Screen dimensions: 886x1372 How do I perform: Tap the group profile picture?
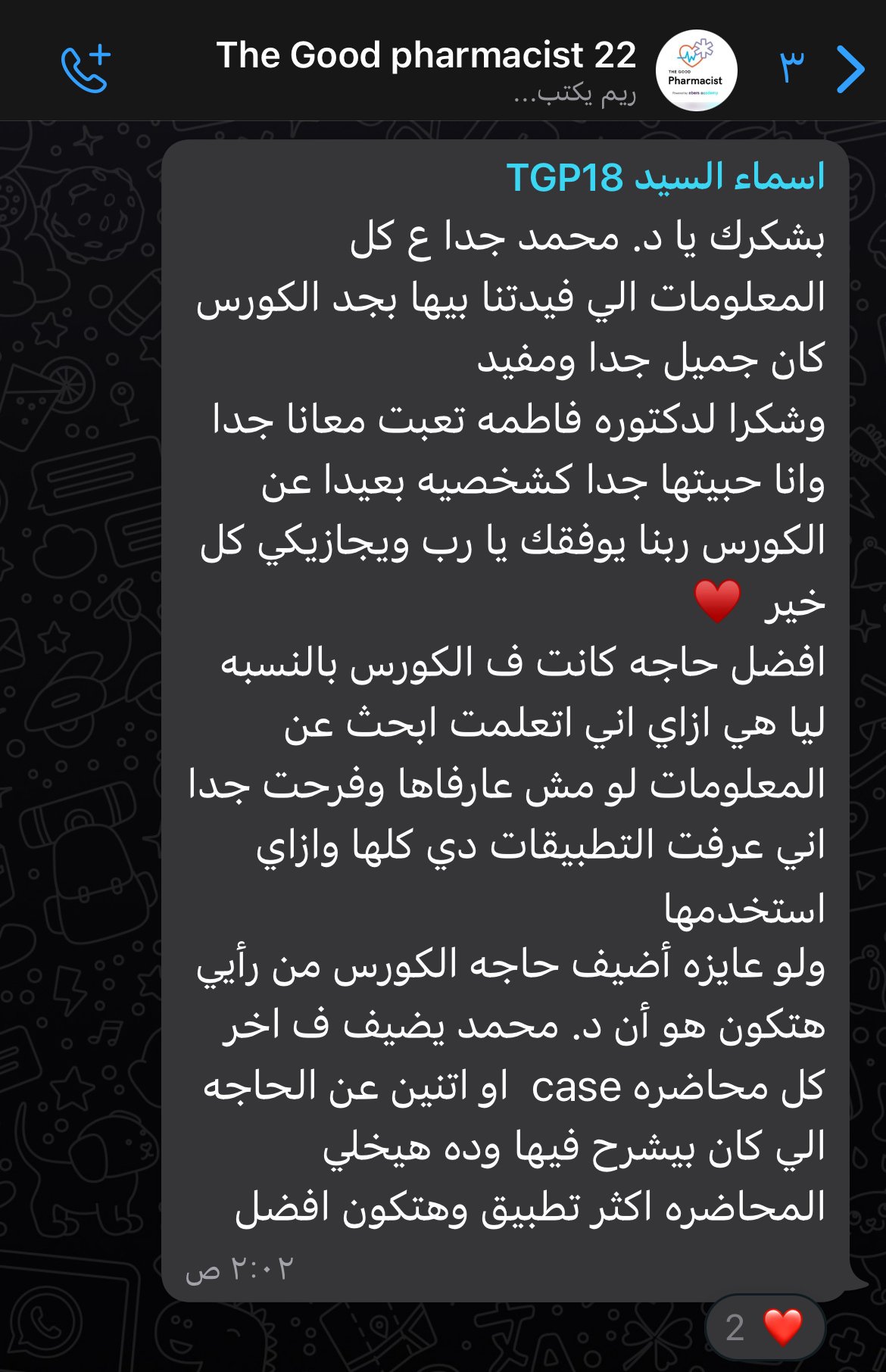pyautogui.click(x=696, y=70)
